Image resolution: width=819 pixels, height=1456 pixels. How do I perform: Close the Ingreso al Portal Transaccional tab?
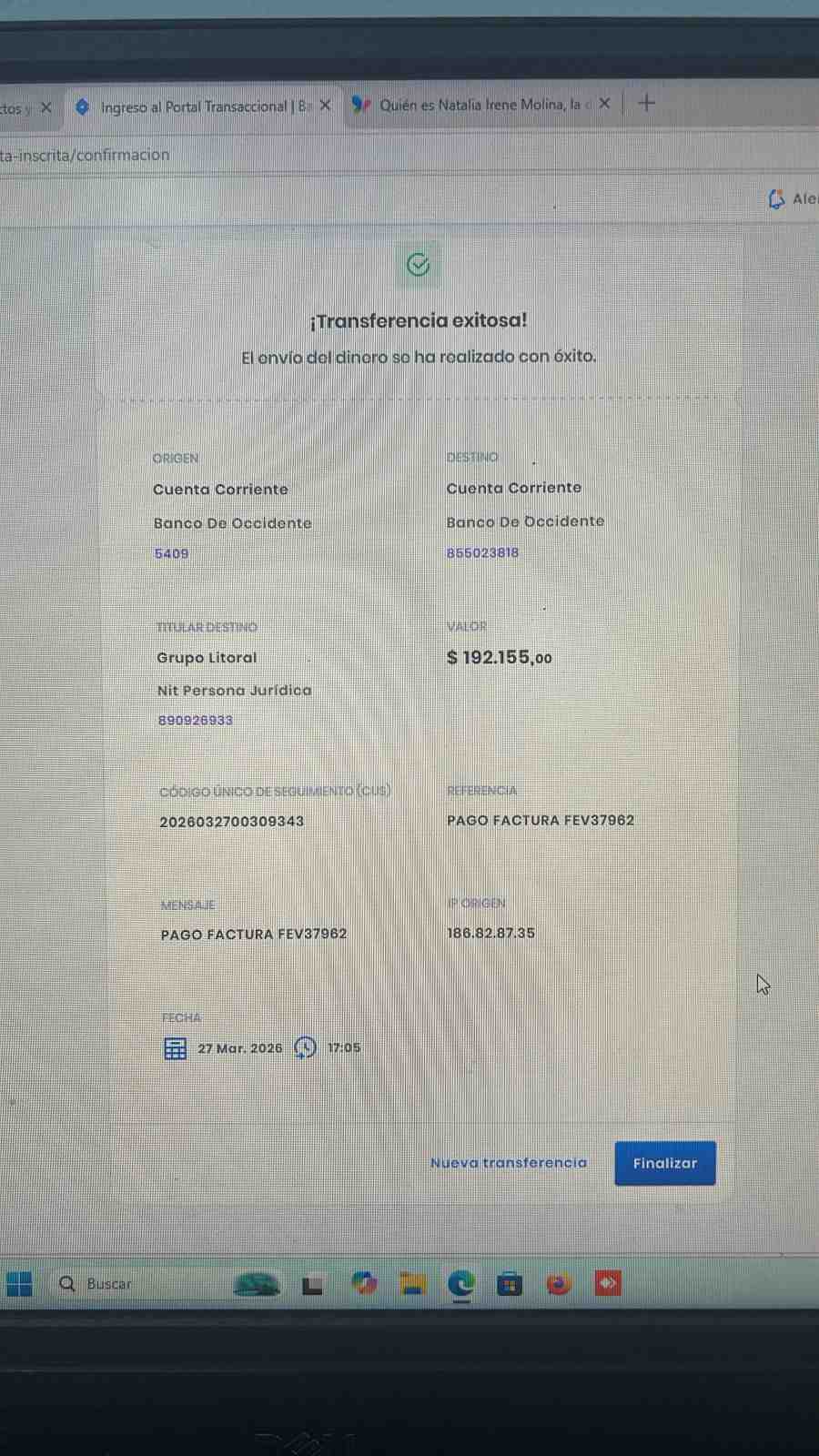pyautogui.click(x=326, y=106)
